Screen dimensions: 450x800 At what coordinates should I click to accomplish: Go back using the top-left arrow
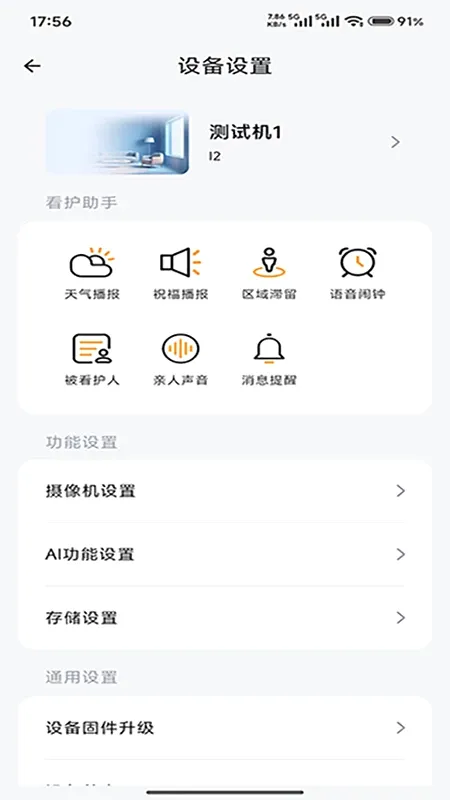32,66
